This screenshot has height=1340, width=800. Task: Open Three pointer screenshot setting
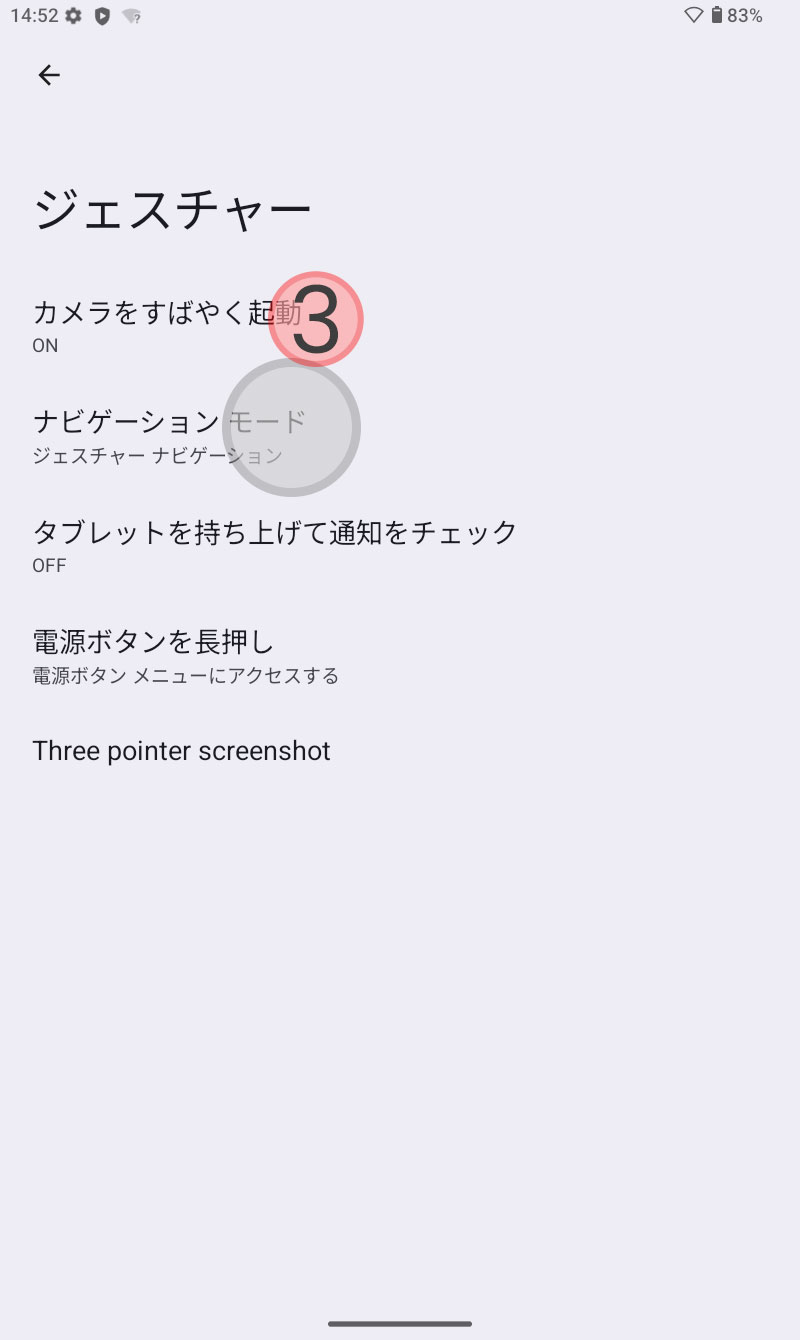pos(400,751)
